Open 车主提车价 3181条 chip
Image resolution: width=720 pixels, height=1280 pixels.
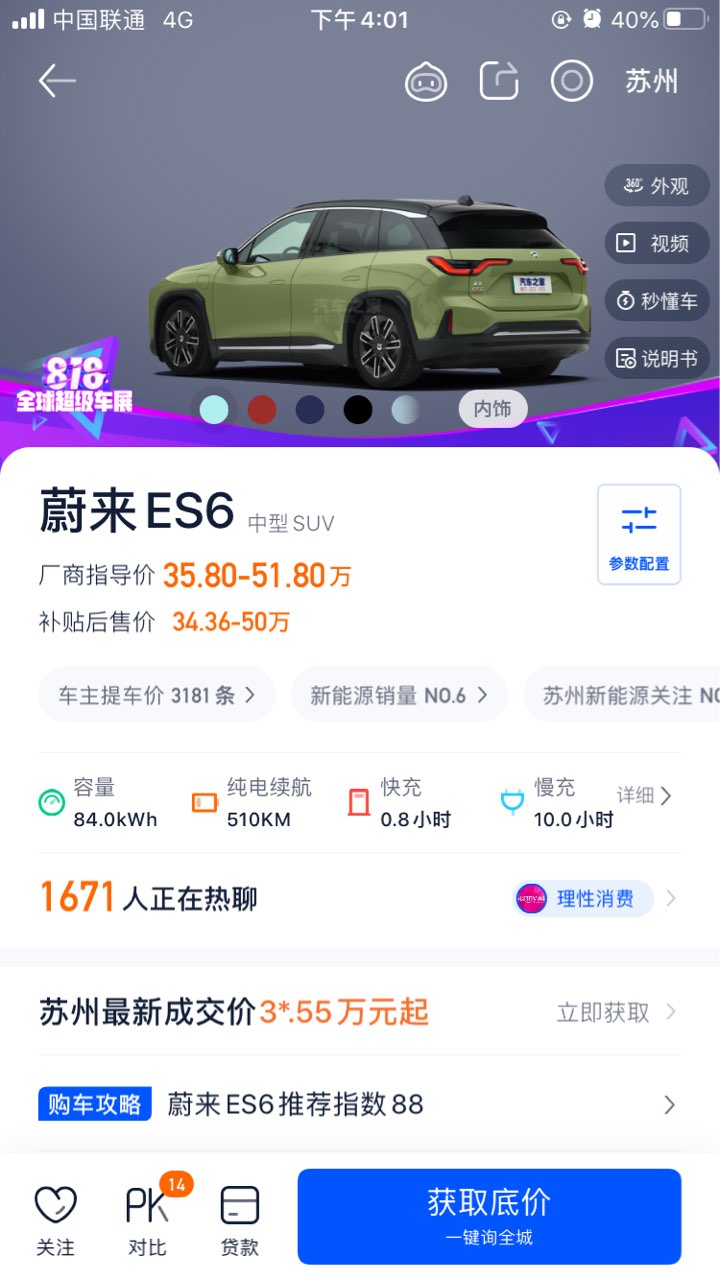[x=157, y=695]
